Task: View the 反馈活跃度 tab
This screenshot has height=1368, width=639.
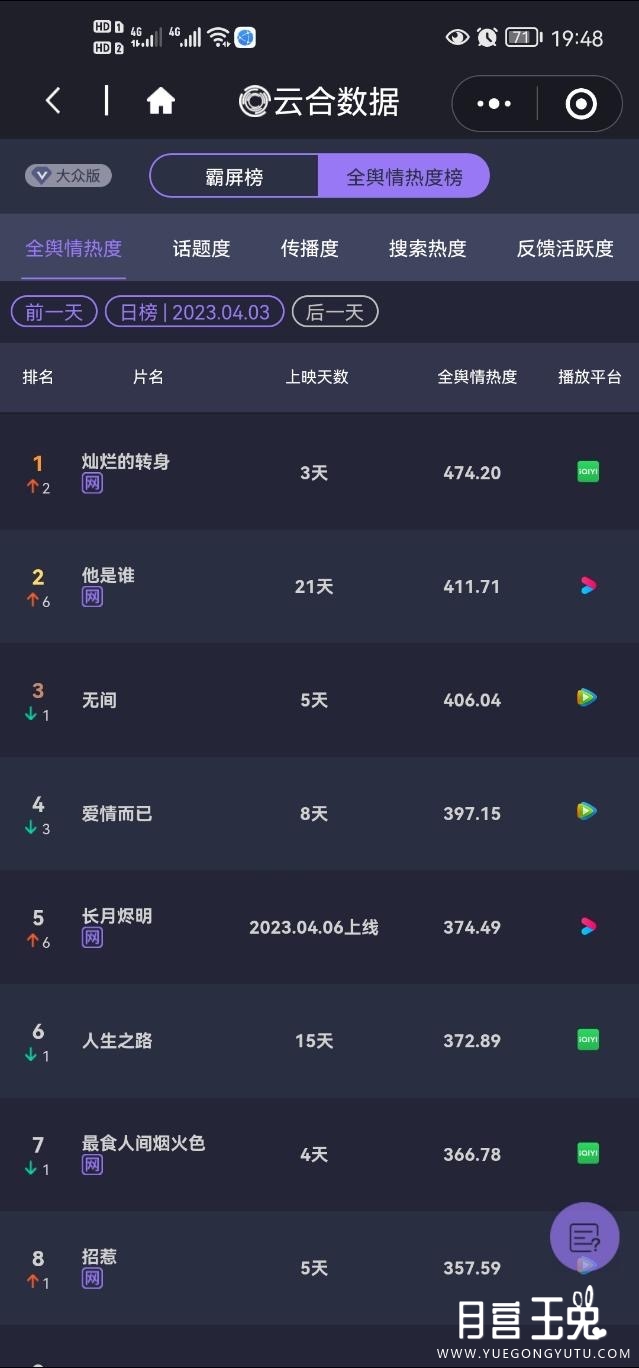Action: click(x=564, y=249)
